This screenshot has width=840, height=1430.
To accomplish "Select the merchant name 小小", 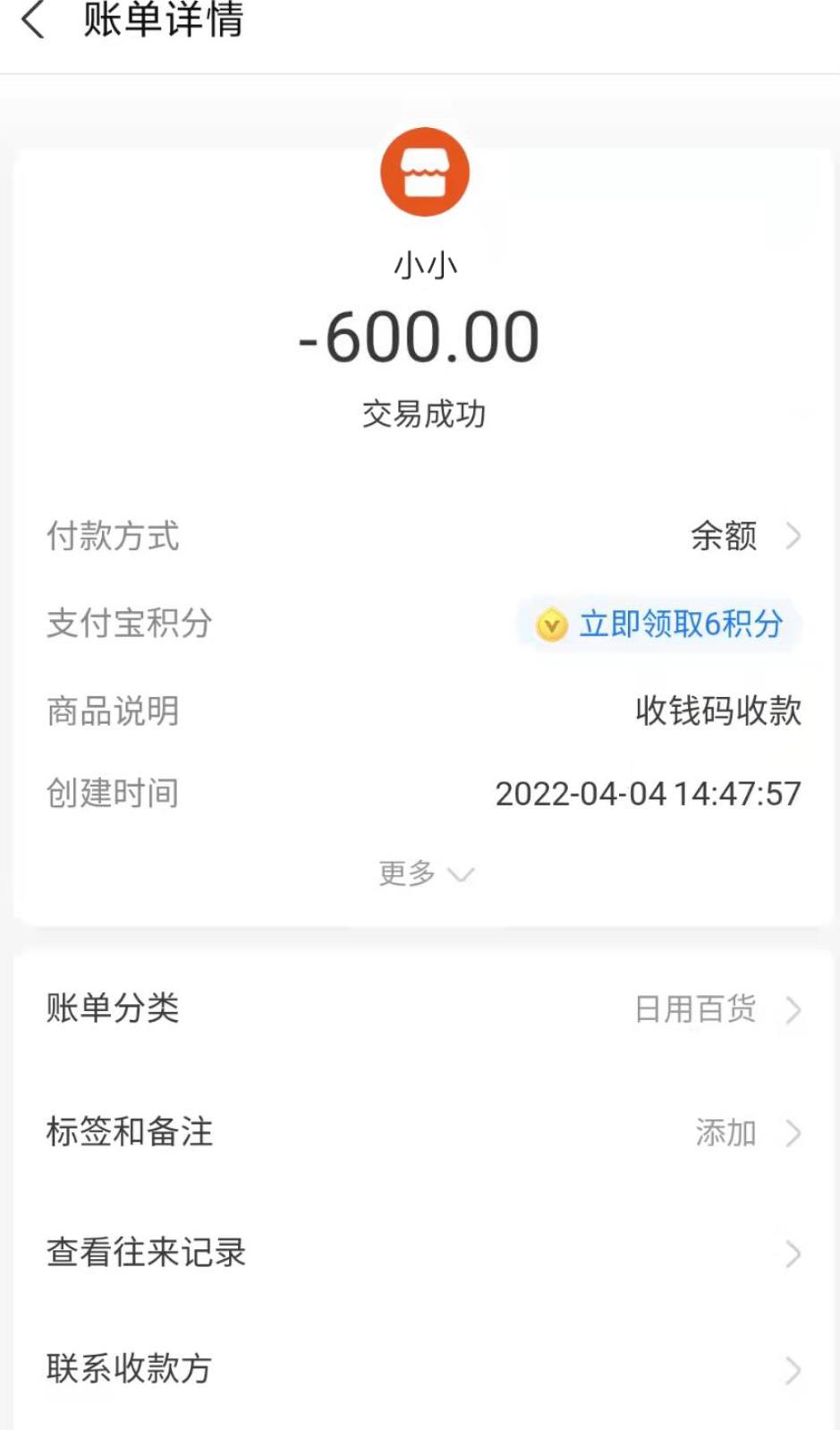I will coord(426,266).
